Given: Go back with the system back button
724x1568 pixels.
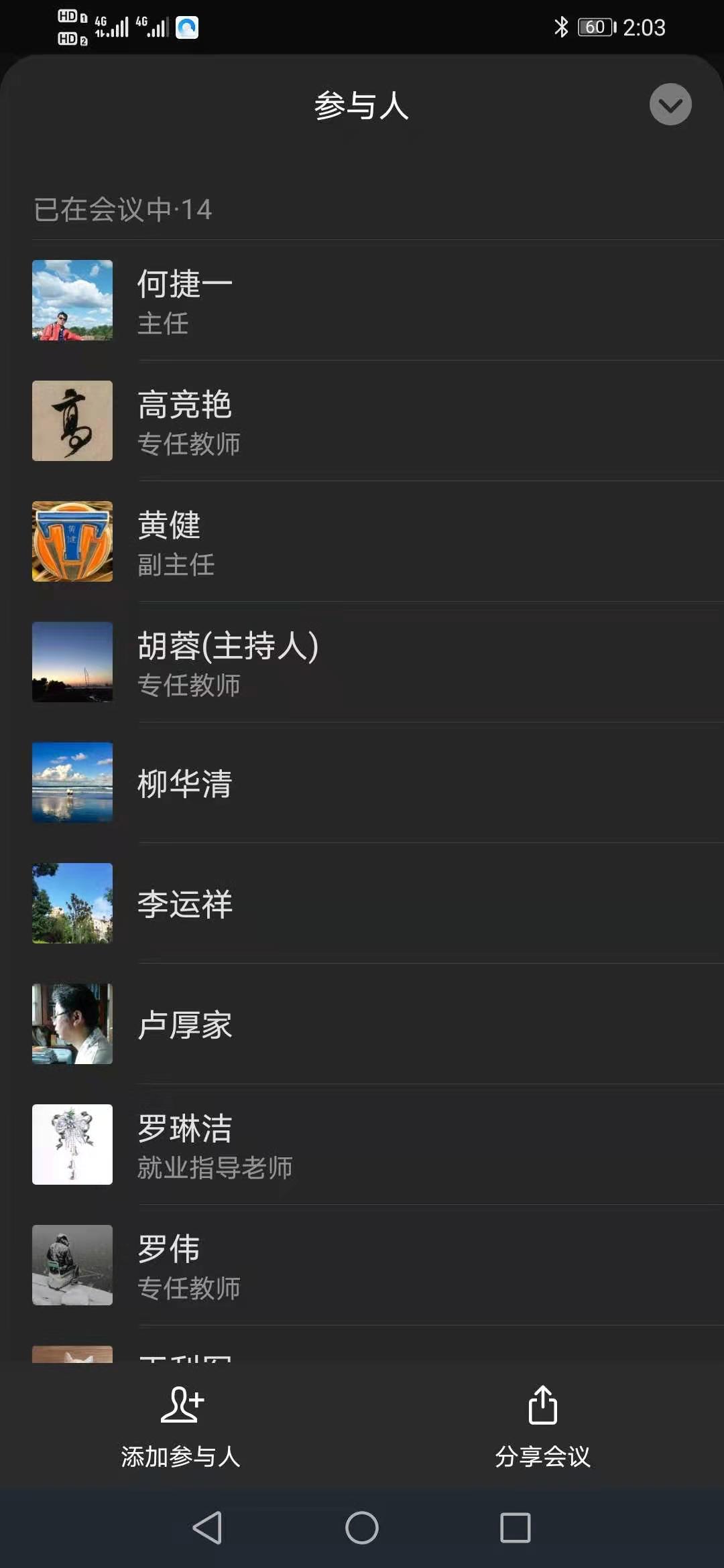Looking at the screenshot, I should coord(207,1528).
